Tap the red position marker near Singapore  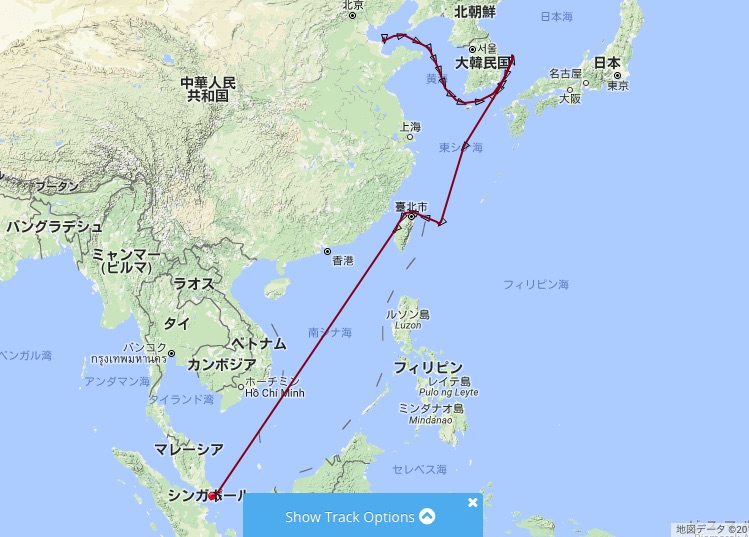212,496
